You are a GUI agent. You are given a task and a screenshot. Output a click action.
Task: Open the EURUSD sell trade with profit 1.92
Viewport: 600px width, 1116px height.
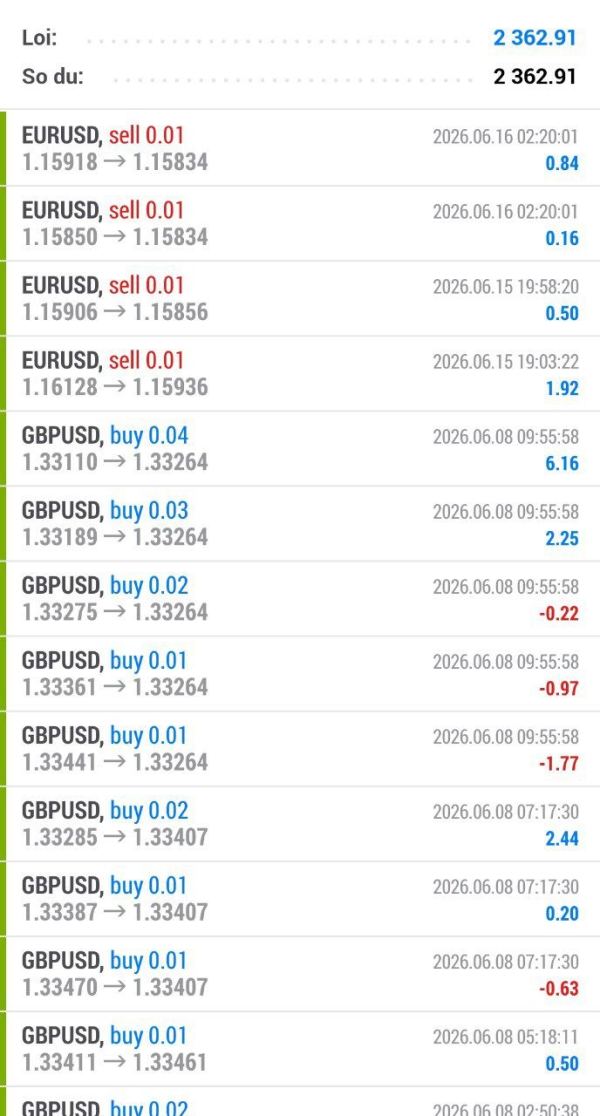(300, 374)
